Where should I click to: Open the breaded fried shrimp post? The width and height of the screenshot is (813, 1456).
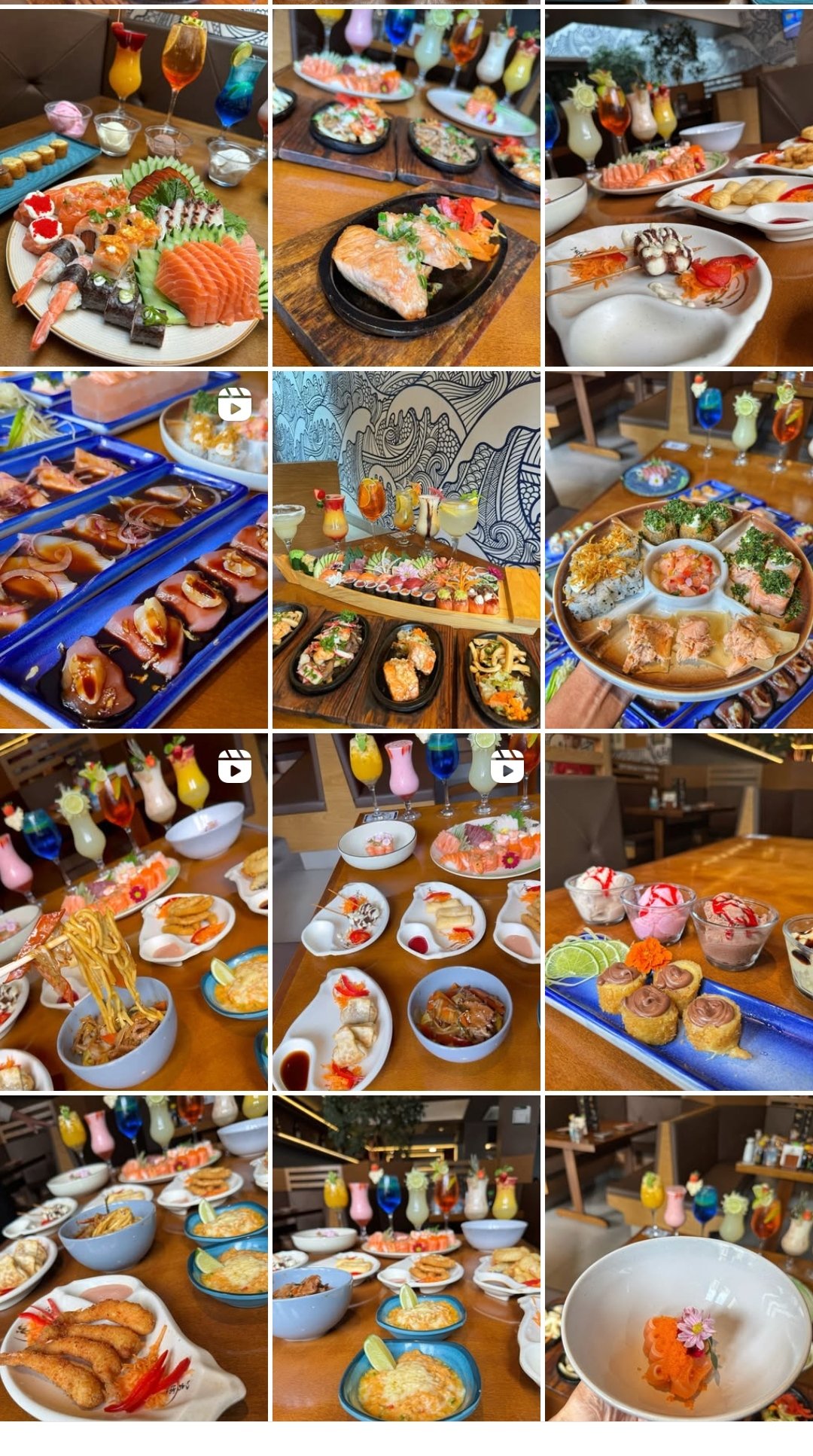pos(133,1258)
